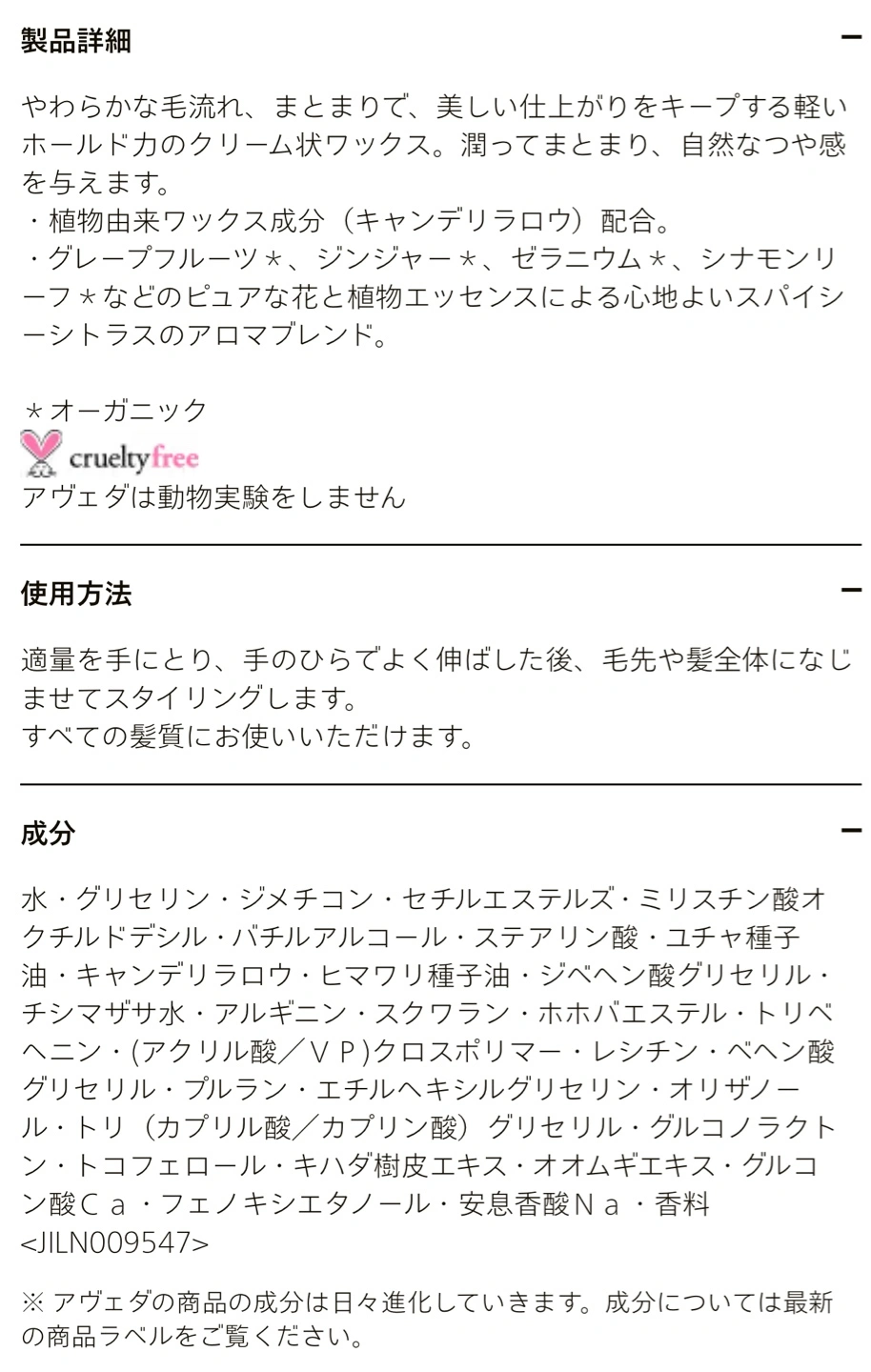Collapse the 製品詳細 section
The width and height of the screenshot is (871, 1372).
pos(850,38)
